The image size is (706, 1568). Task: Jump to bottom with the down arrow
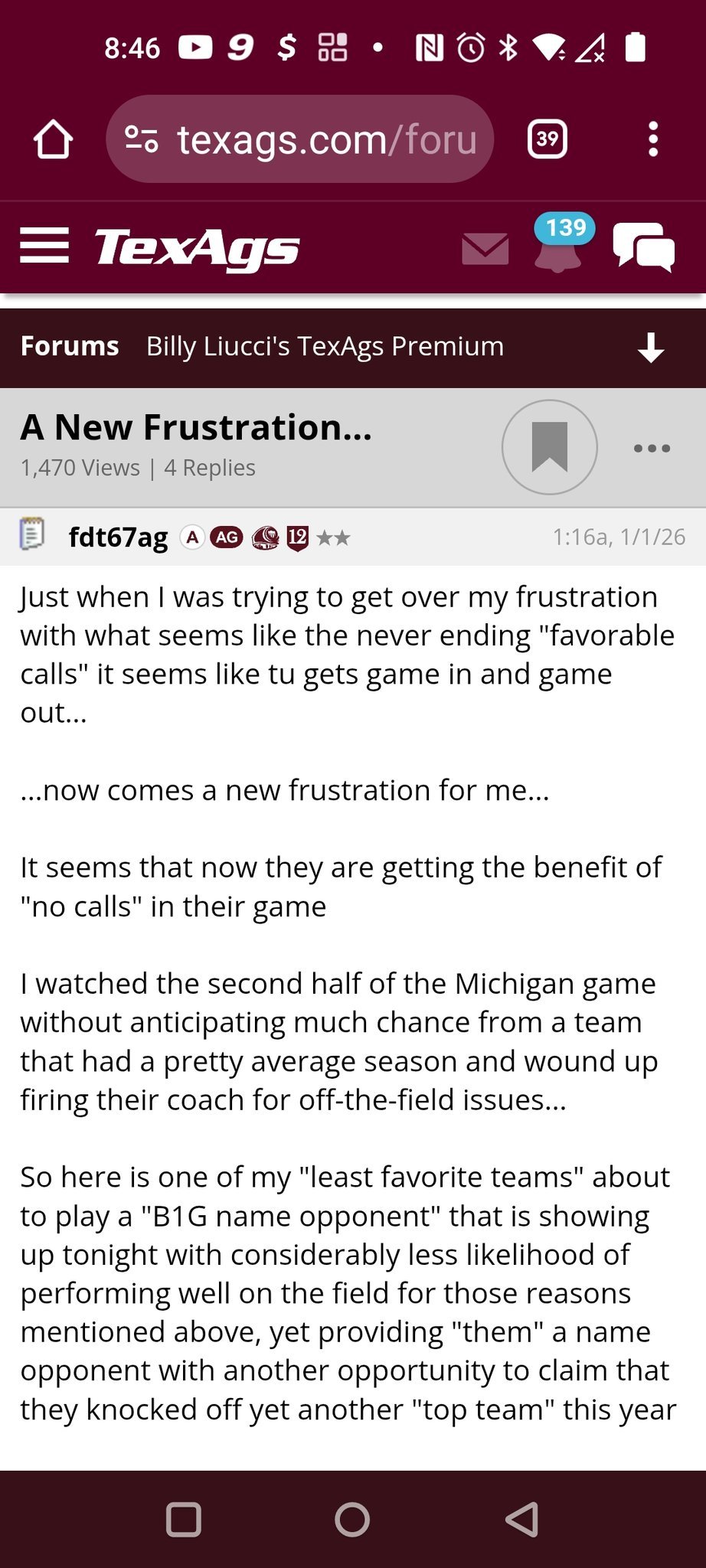(651, 348)
